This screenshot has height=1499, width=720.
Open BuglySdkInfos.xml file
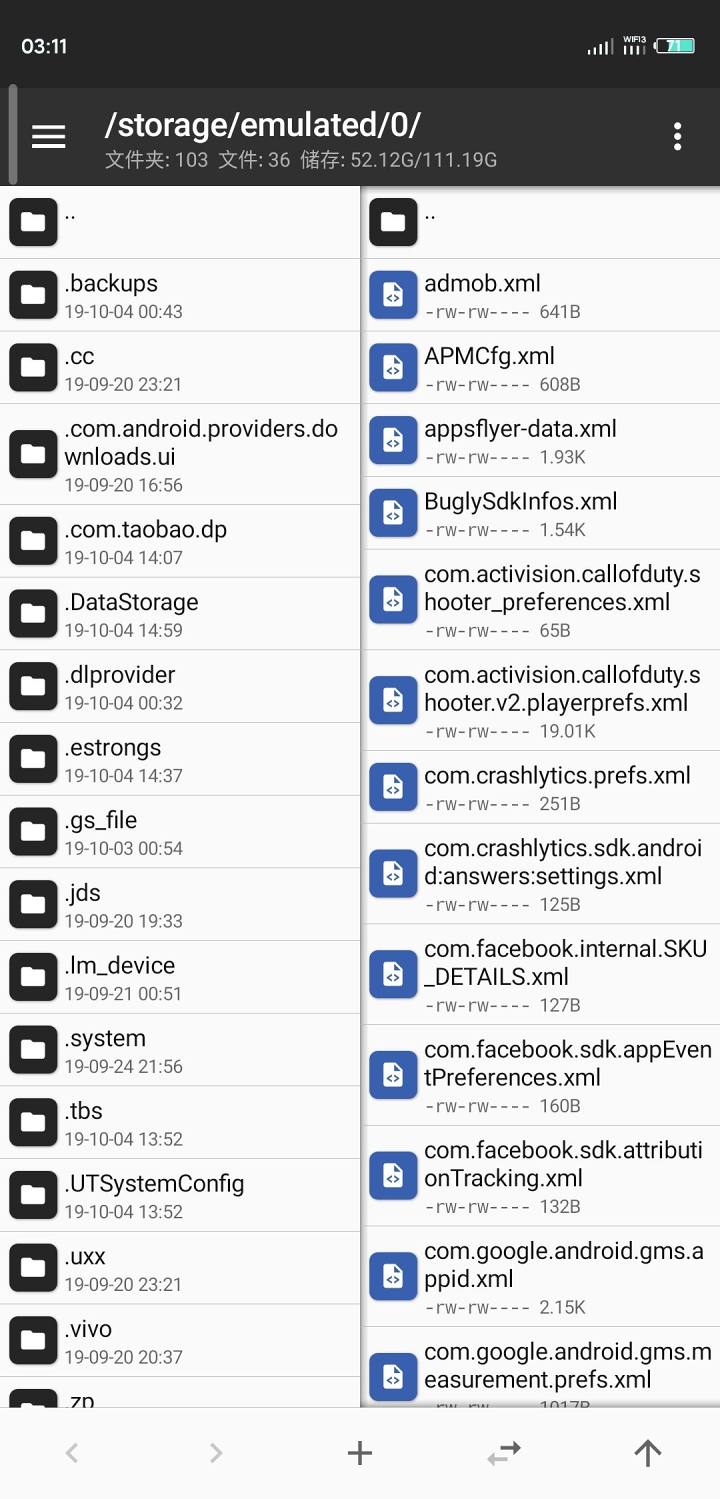click(540, 513)
